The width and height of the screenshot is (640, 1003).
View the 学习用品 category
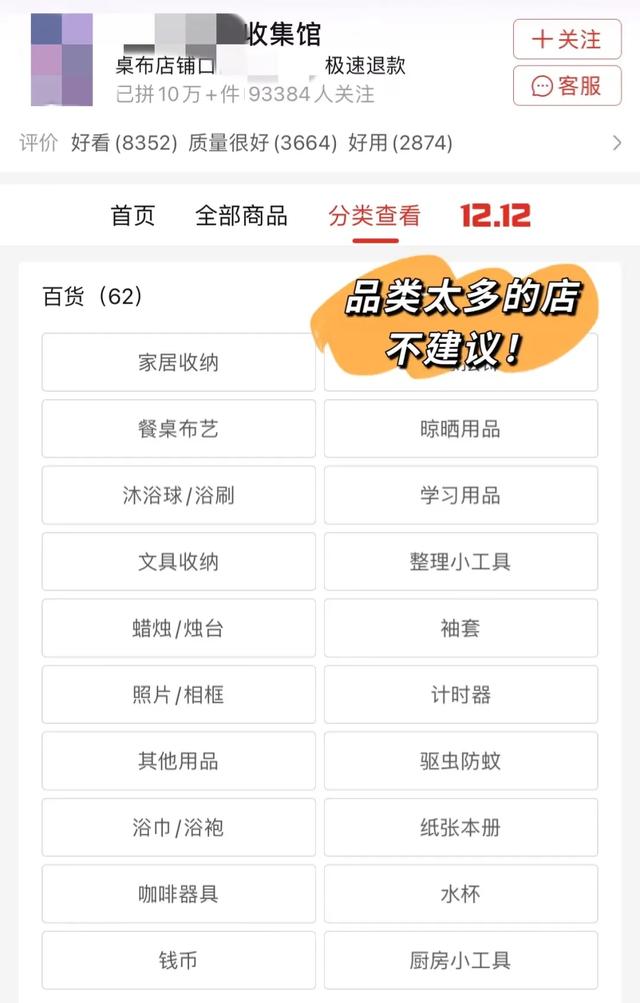(460, 495)
